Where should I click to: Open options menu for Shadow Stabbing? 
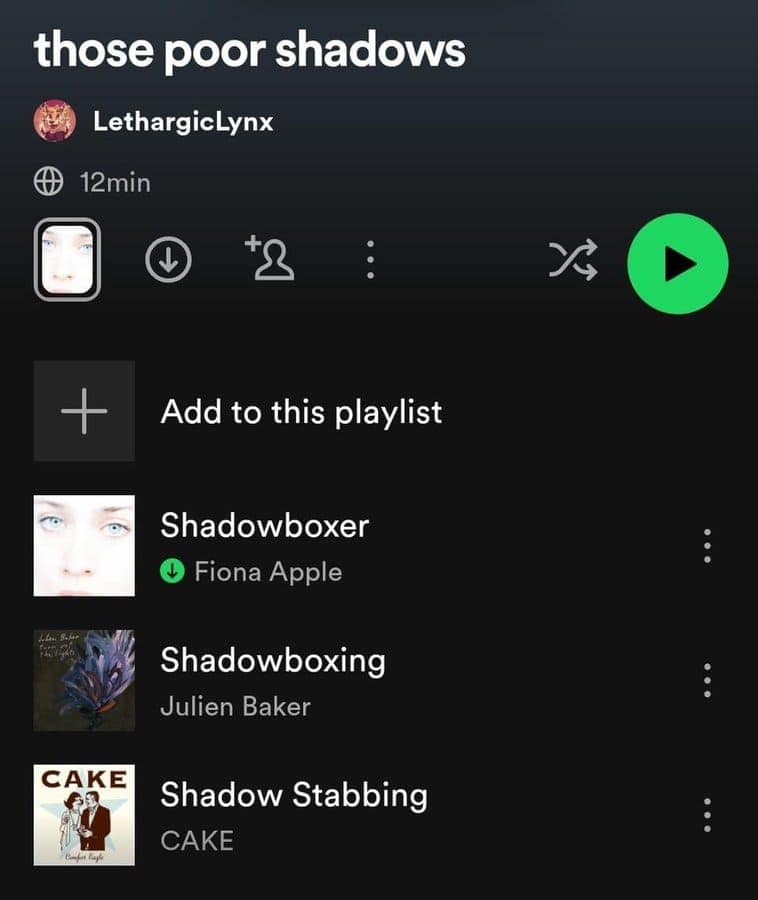(x=706, y=815)
